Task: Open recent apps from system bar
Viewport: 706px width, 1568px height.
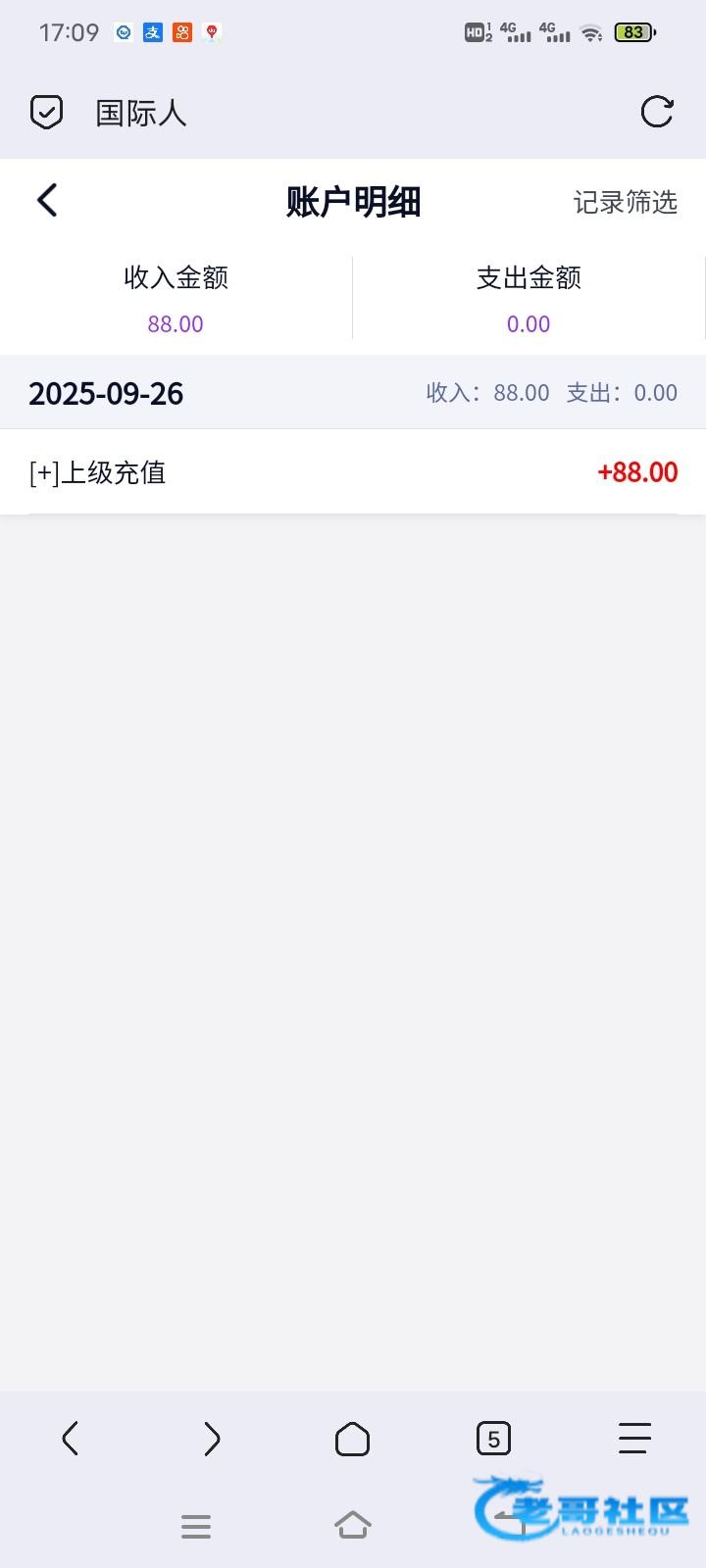Action: (196, 1526)
